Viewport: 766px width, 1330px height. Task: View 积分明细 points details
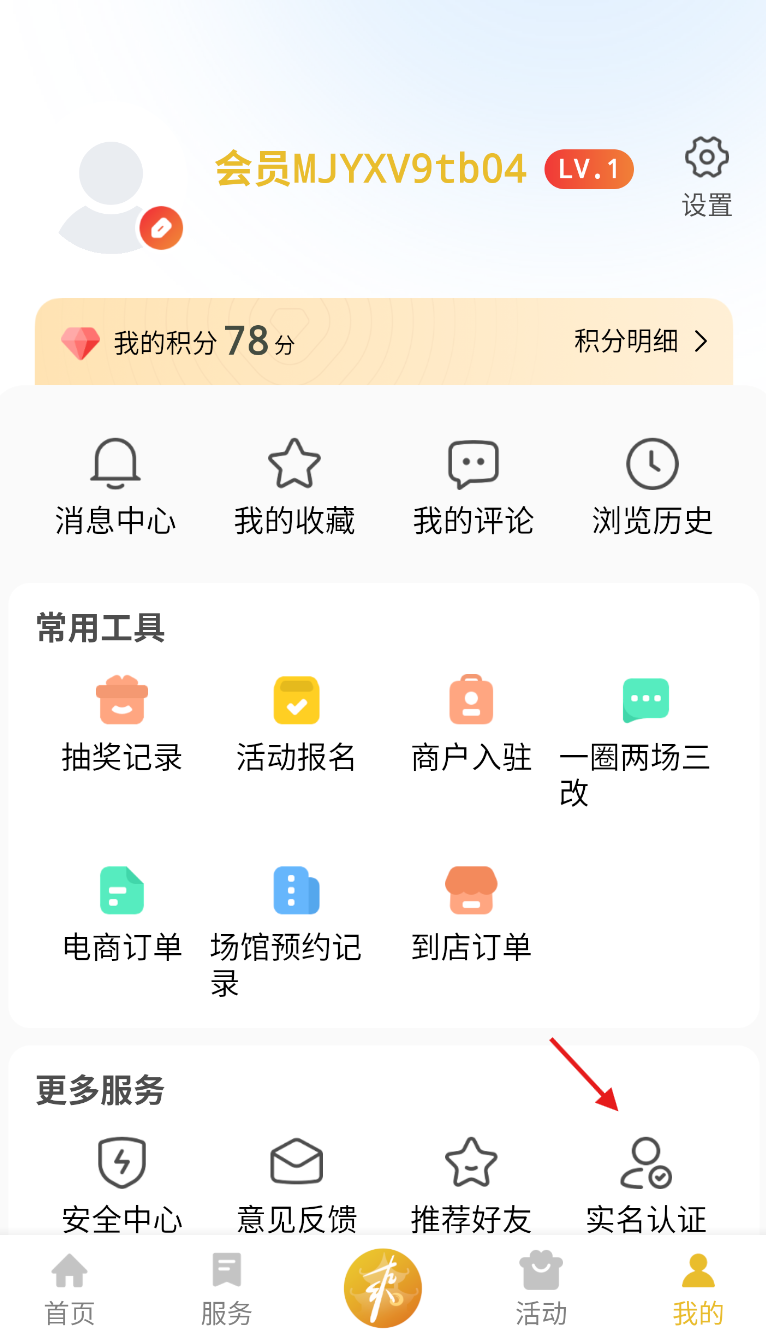(x=641, y=341)
